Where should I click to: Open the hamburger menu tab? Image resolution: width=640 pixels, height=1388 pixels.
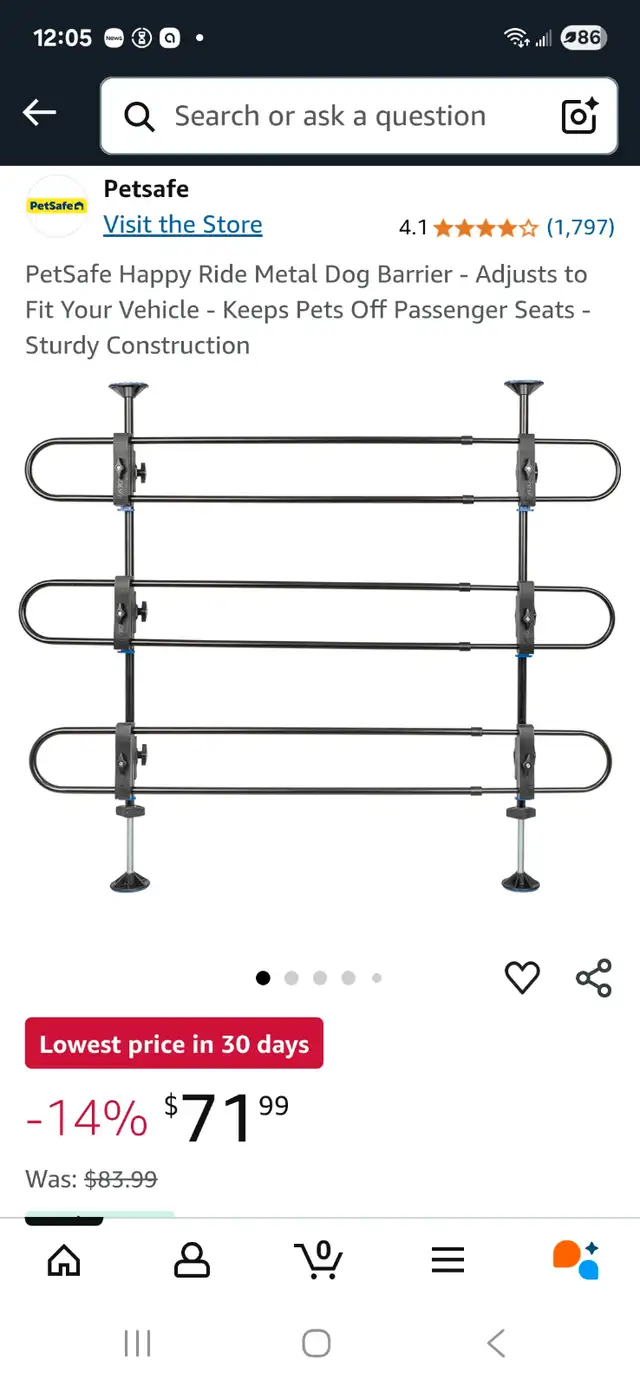(448, 1260)
